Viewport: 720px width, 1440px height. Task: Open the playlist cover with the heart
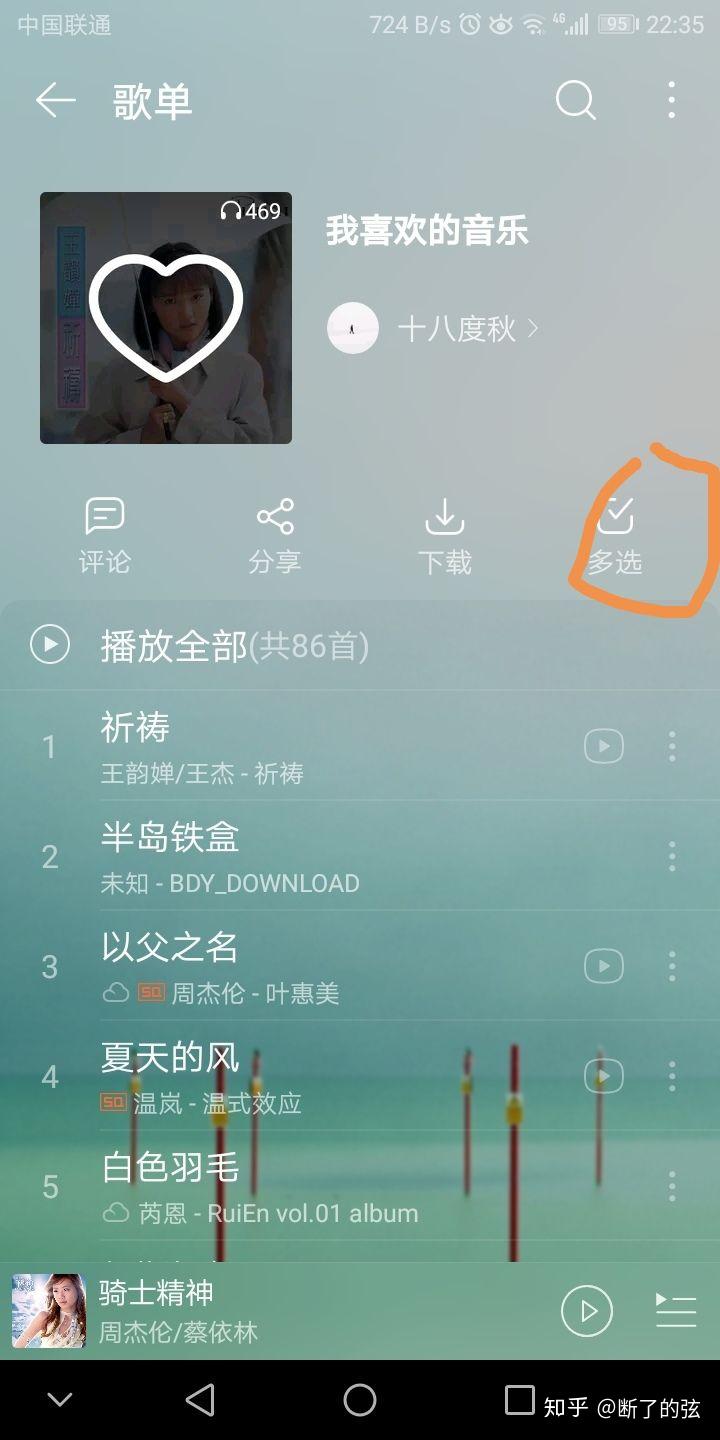coord(166,318)
